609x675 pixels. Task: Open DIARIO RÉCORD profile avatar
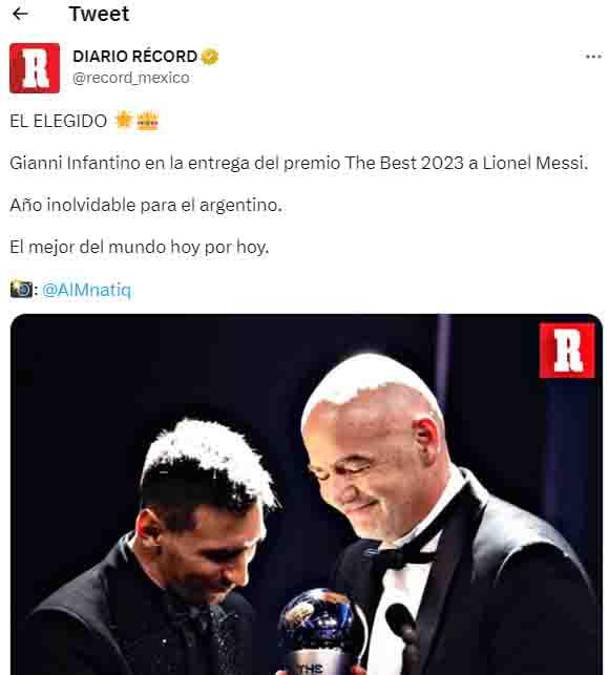[34, 68]
